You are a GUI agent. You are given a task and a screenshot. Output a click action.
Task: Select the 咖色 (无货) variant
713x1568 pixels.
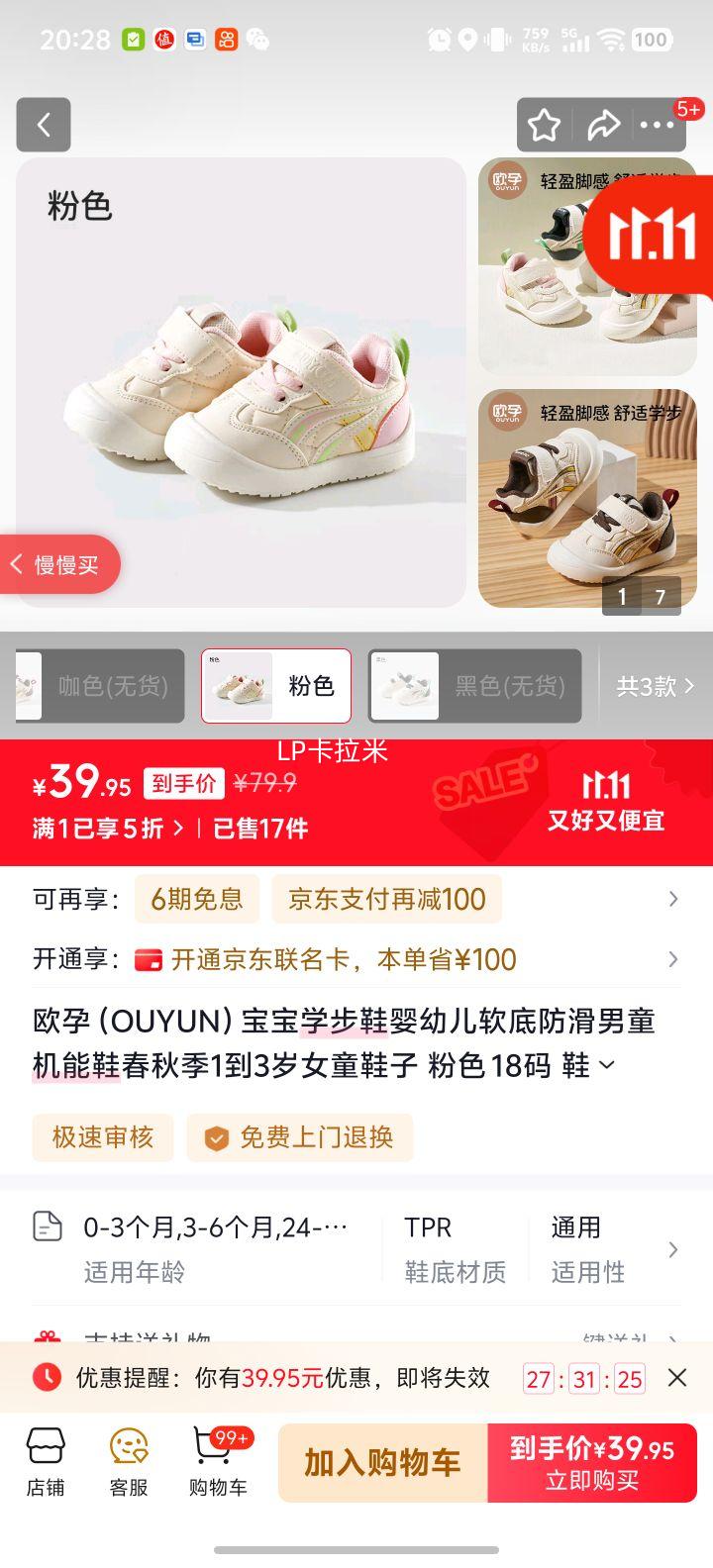click(99, 686)
